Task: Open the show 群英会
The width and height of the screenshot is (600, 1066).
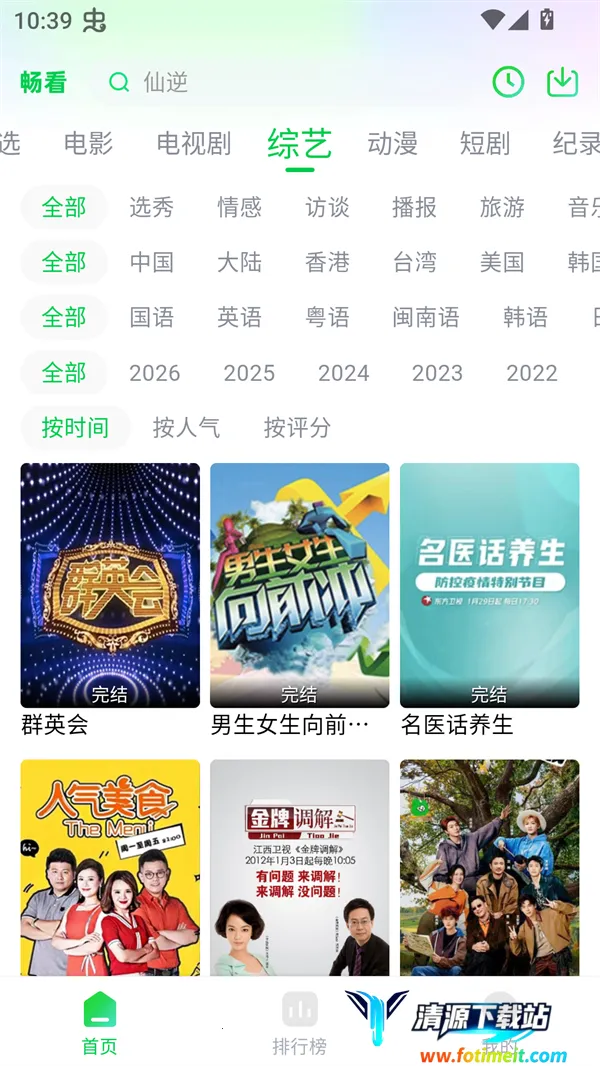Action: point(110,585)
